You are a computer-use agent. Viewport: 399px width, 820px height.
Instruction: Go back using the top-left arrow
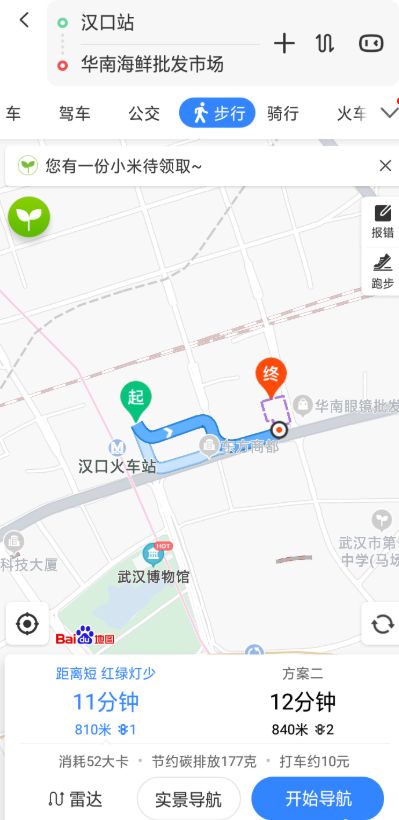[24, 21]
